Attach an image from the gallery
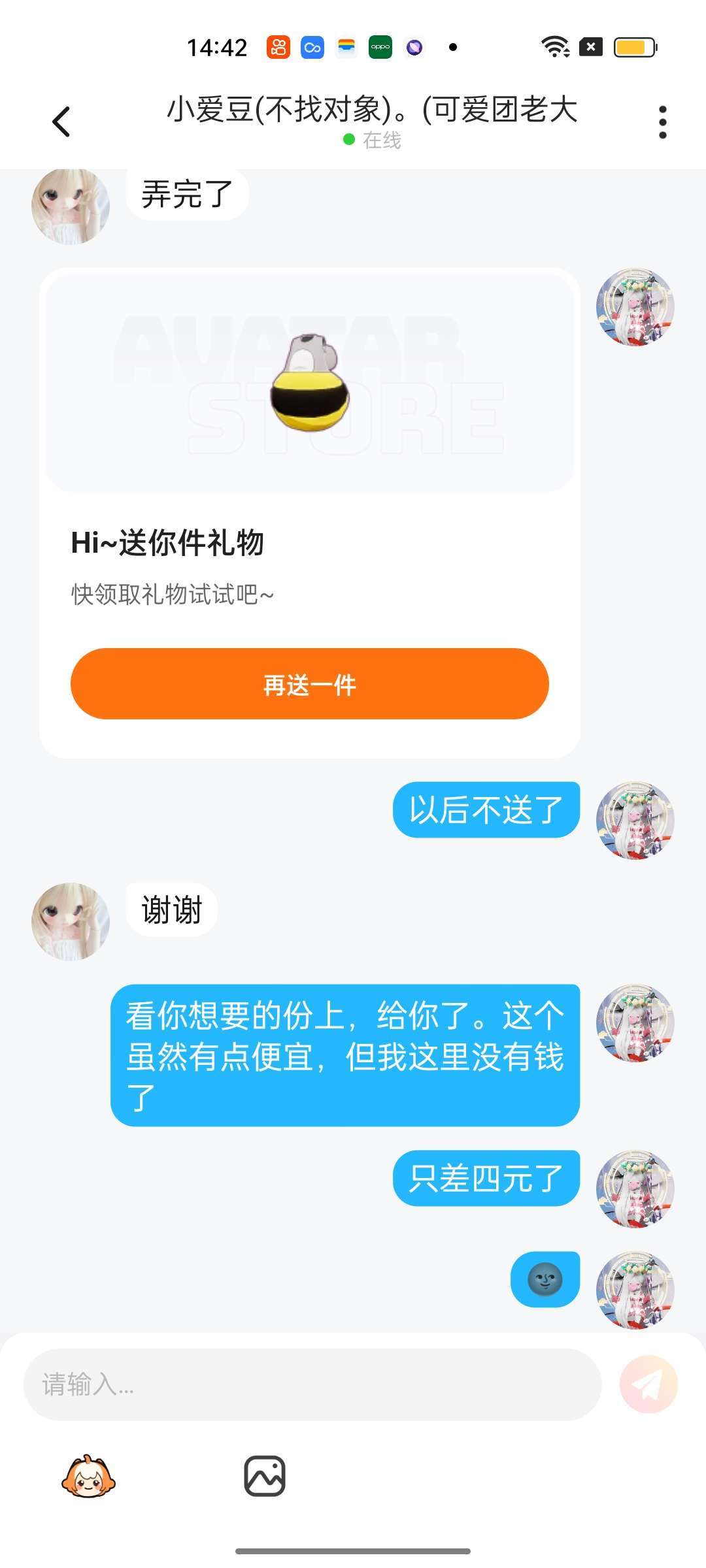This screenshot has height=1568, width=706. click(265, 1477)
